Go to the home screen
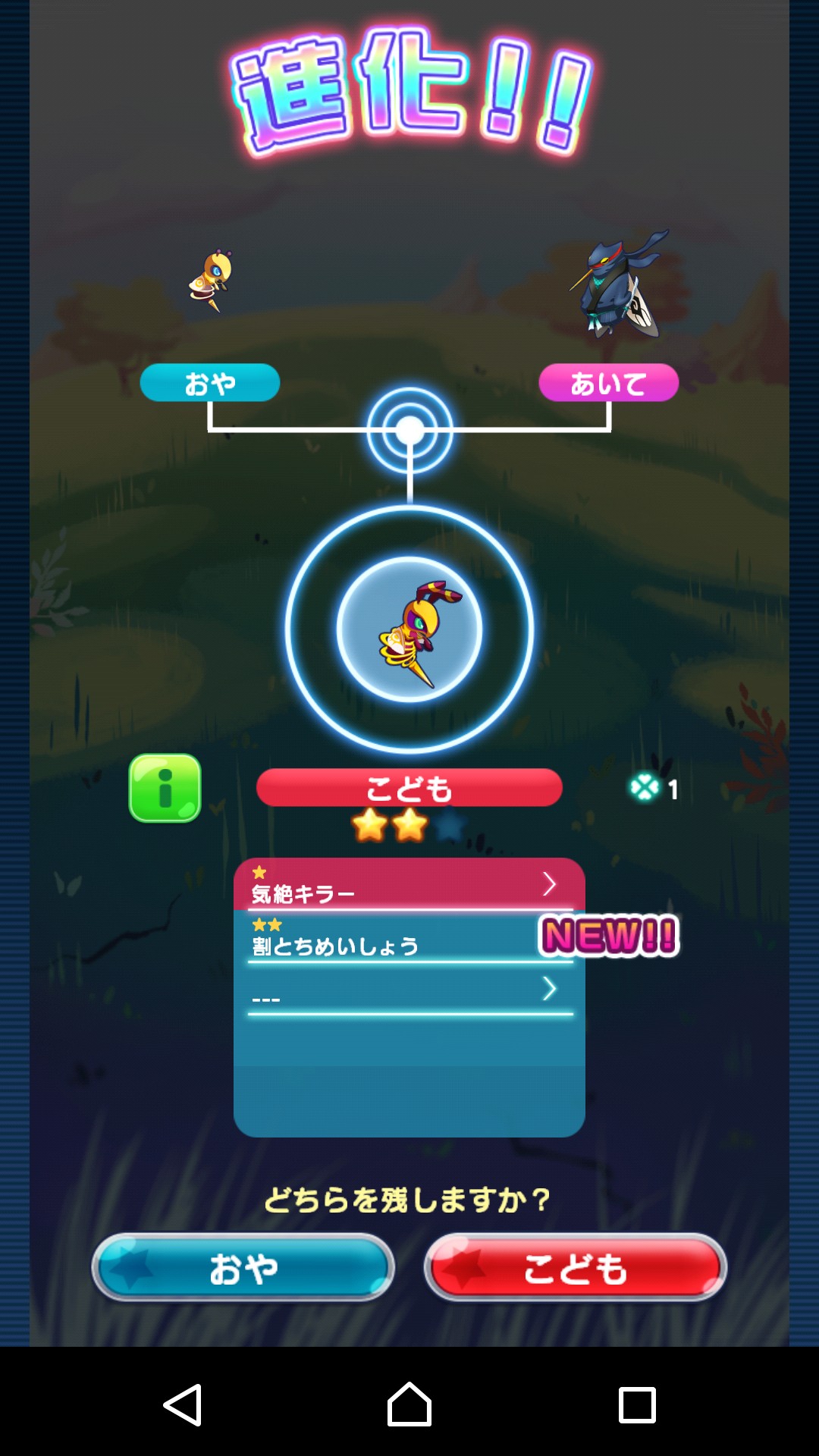 pos(409,1404)
